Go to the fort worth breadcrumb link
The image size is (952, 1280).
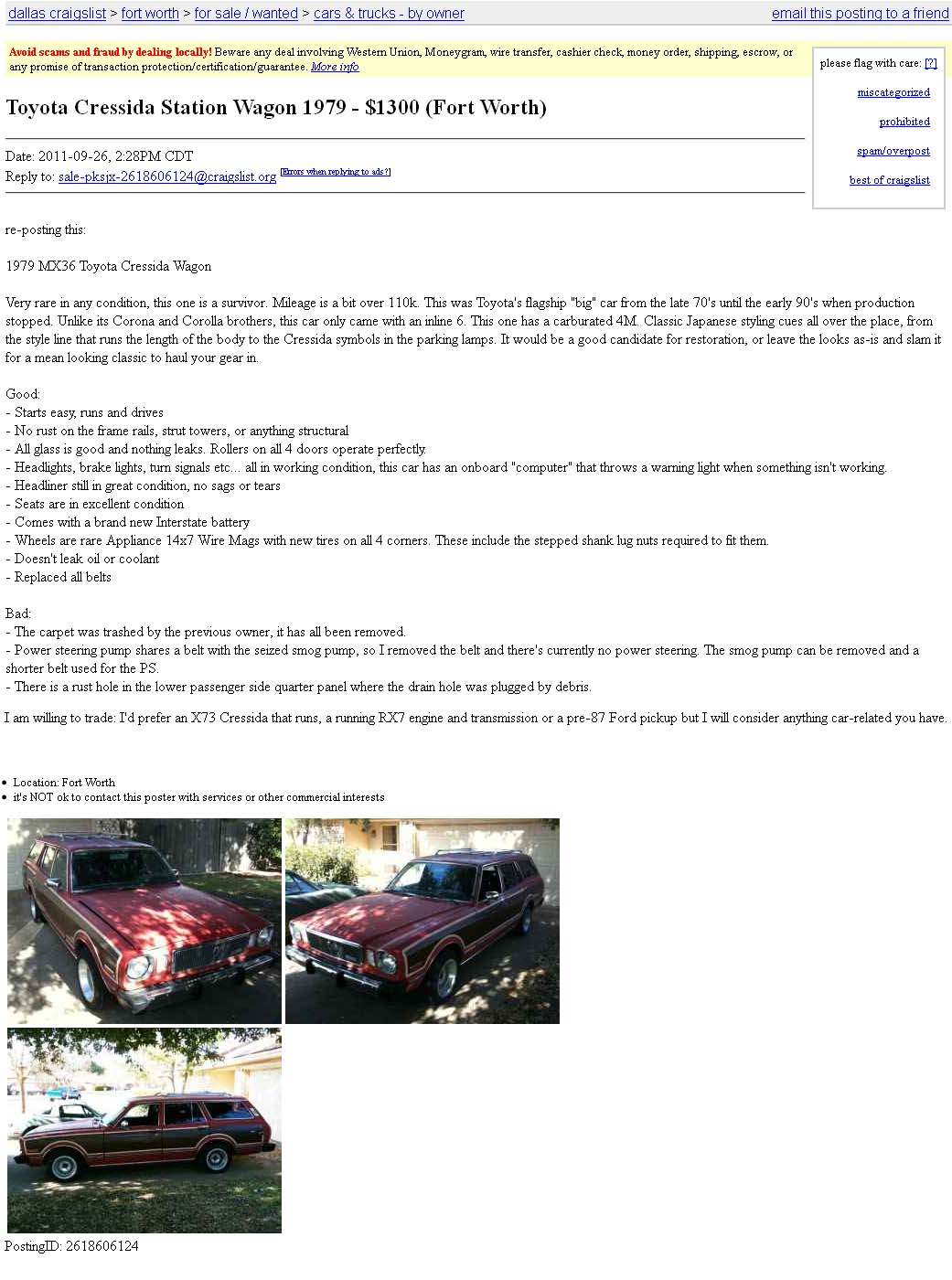coord(150,14)
